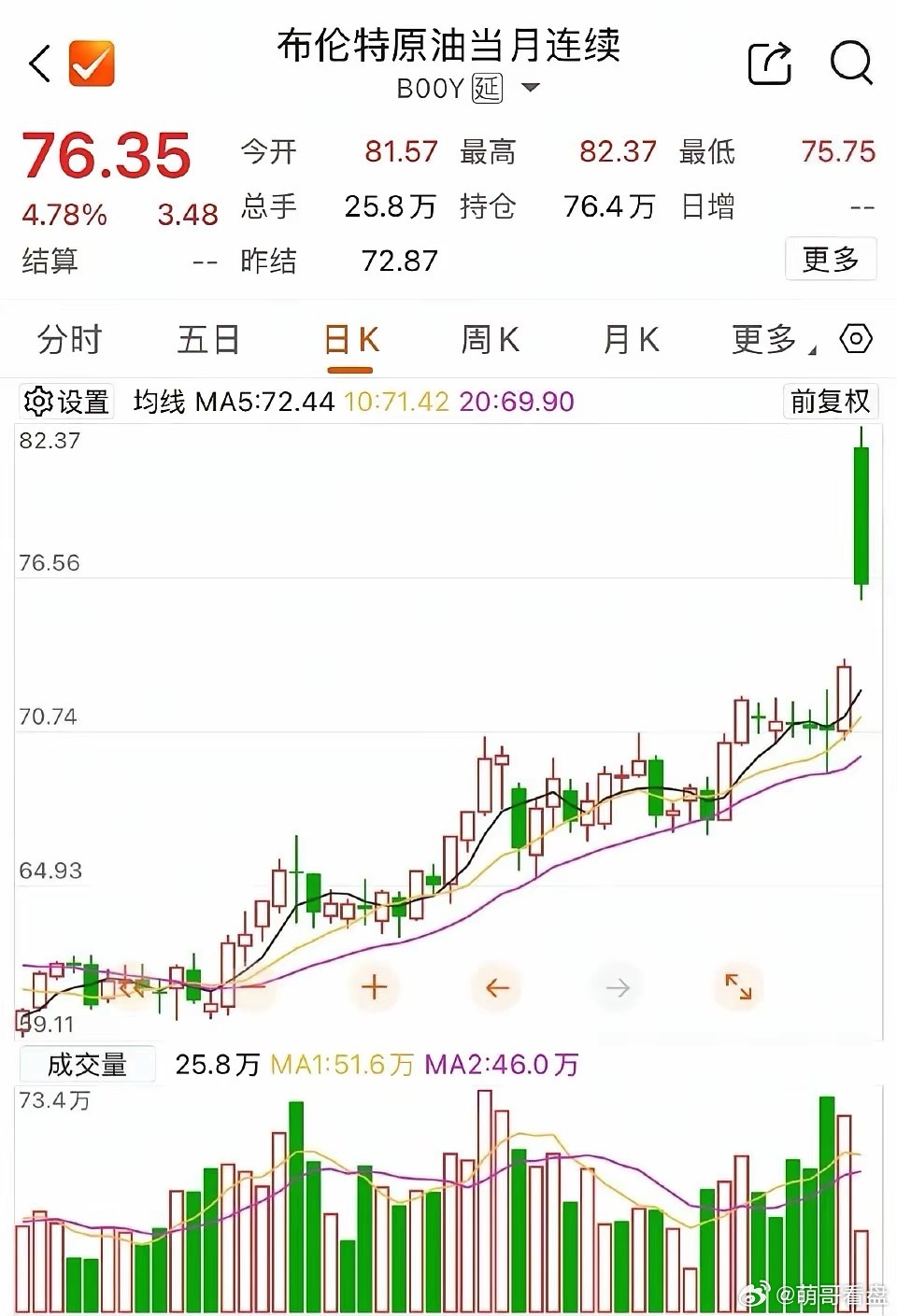
Task: Expand the 更多 tab chart options
Action: point(764,340)
